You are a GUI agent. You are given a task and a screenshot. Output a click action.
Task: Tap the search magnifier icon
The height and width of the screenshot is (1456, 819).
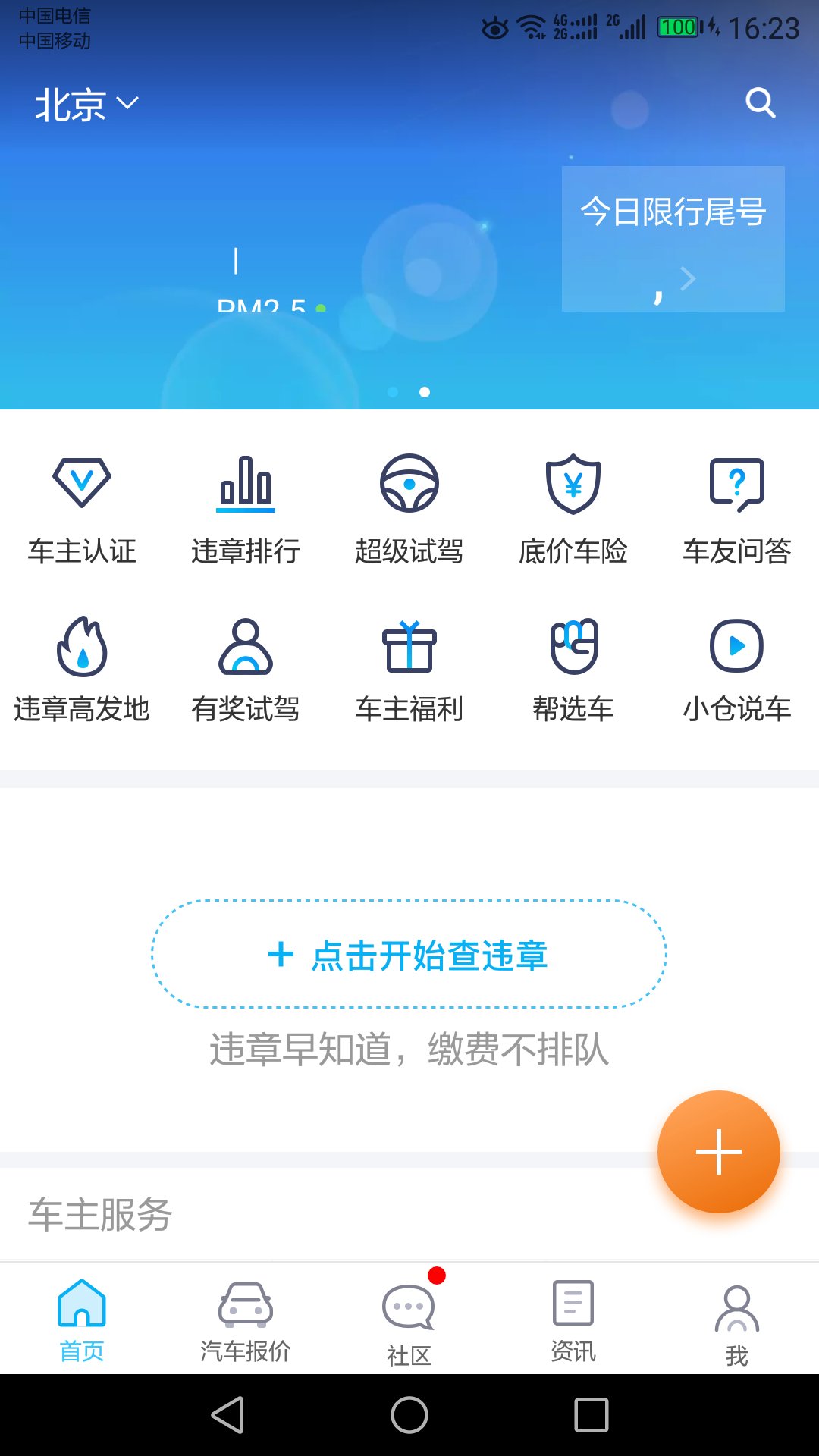(761, 104)
